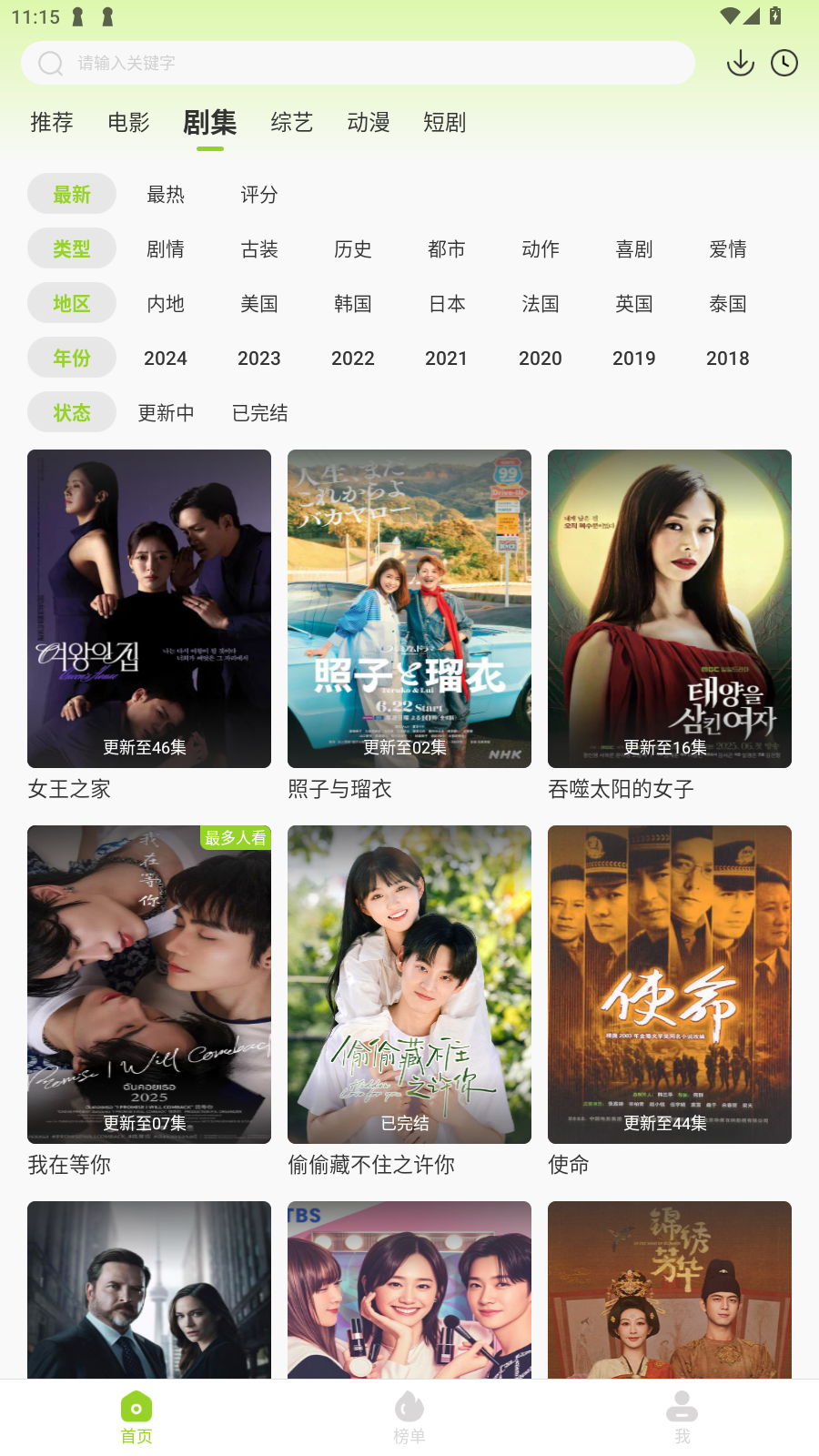Switch to the 综艺 tab
This screenshot has width=819, height=1456.
coord(292,122)
